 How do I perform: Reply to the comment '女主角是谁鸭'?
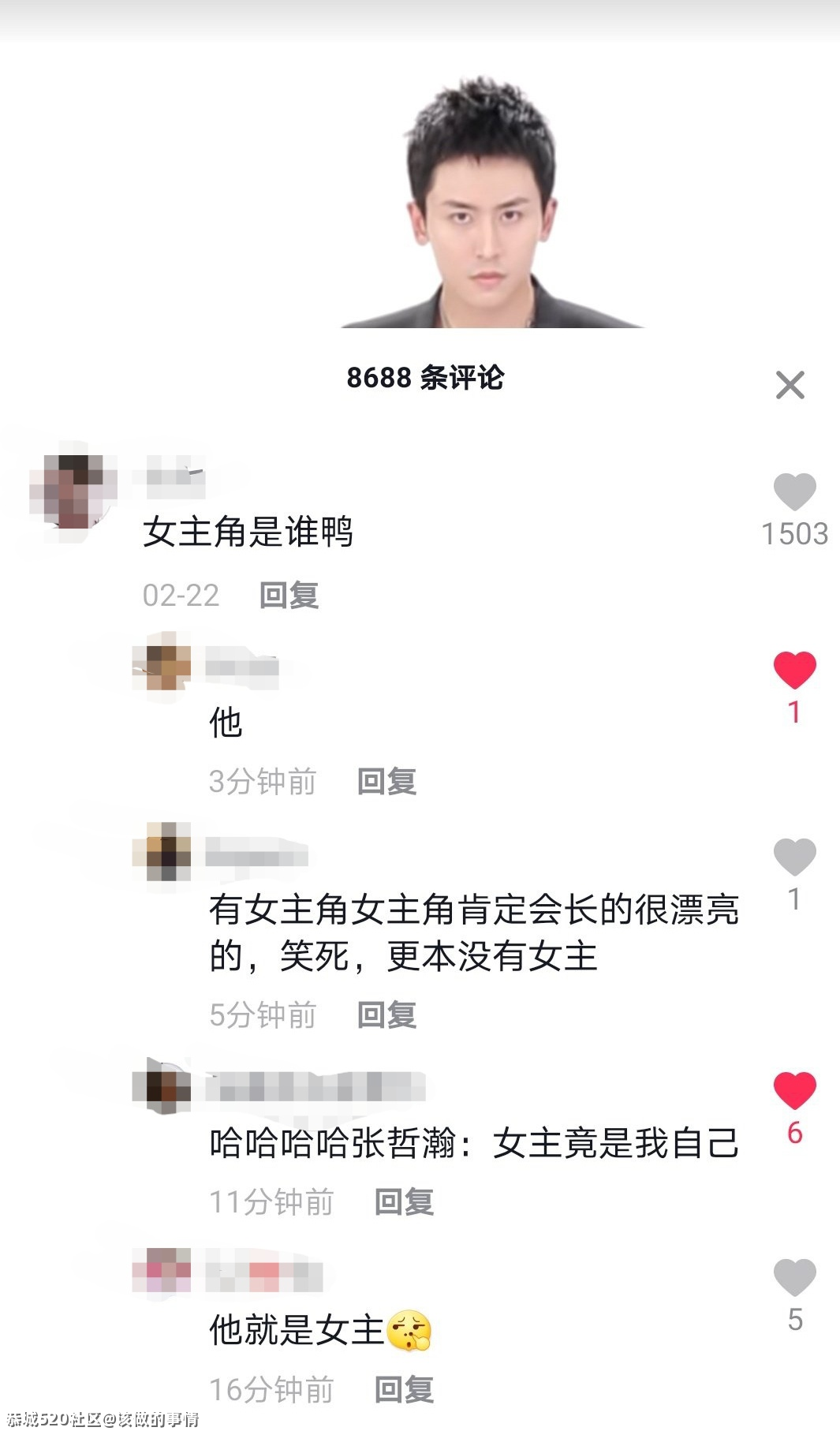[289, 595]
